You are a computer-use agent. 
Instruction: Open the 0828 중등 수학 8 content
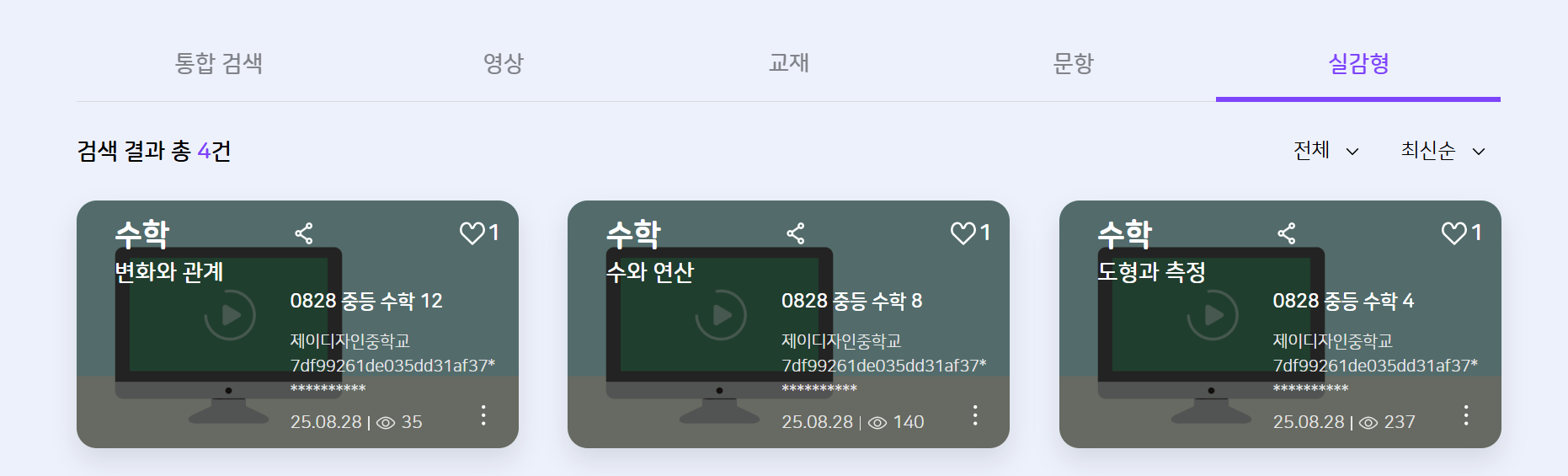851,301
